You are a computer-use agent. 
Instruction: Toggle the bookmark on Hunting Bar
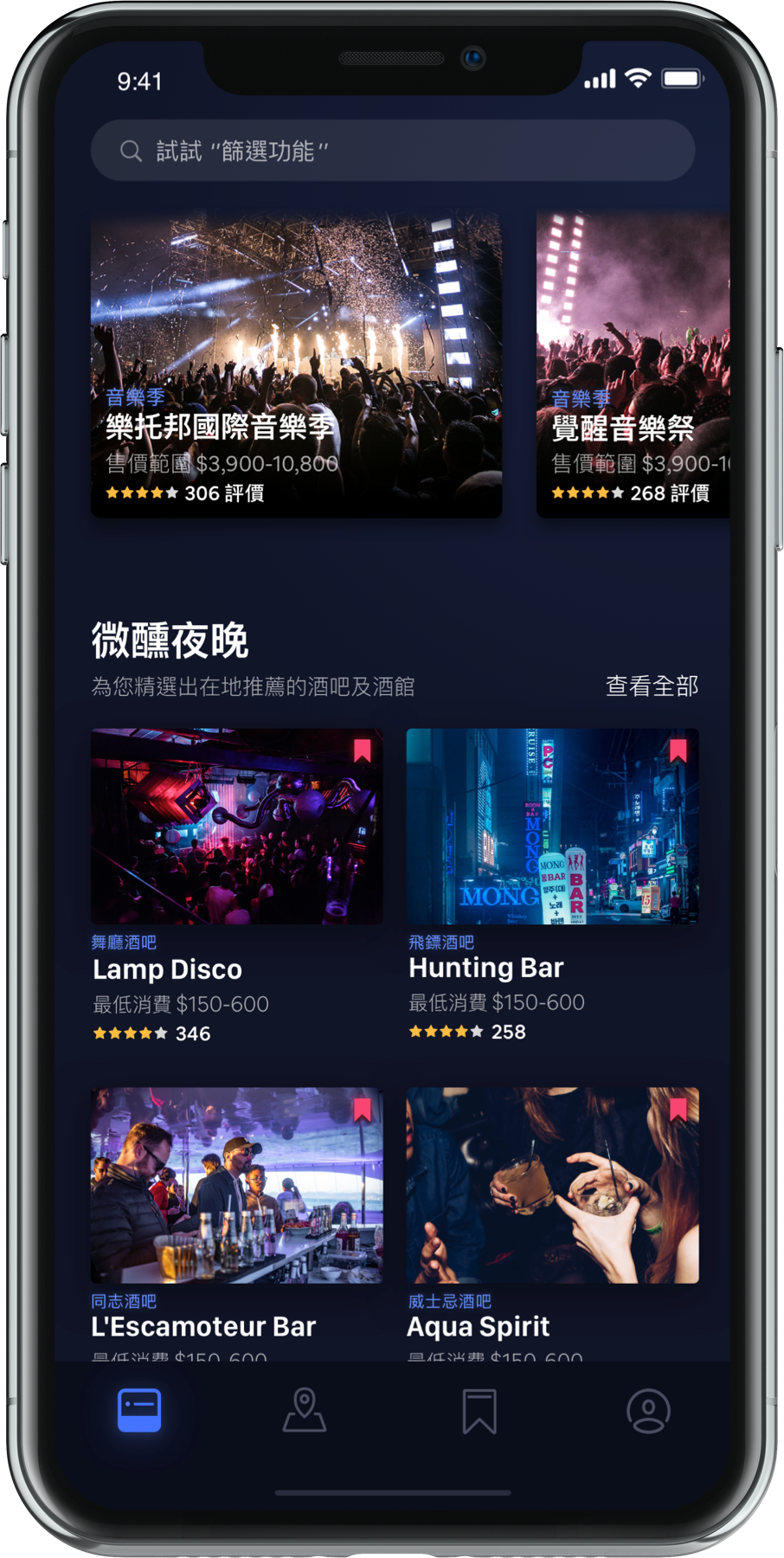point(678,750)
